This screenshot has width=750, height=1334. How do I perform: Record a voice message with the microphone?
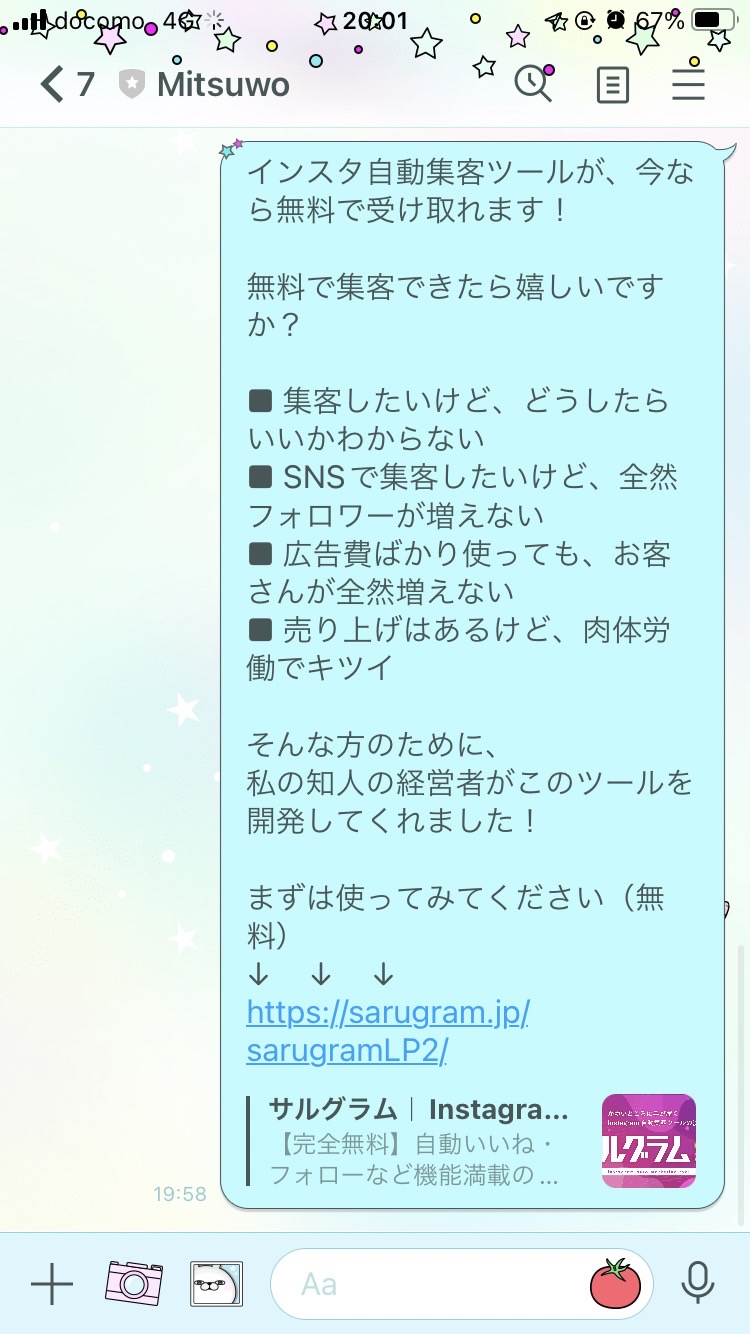click(x=697, y=1284)
